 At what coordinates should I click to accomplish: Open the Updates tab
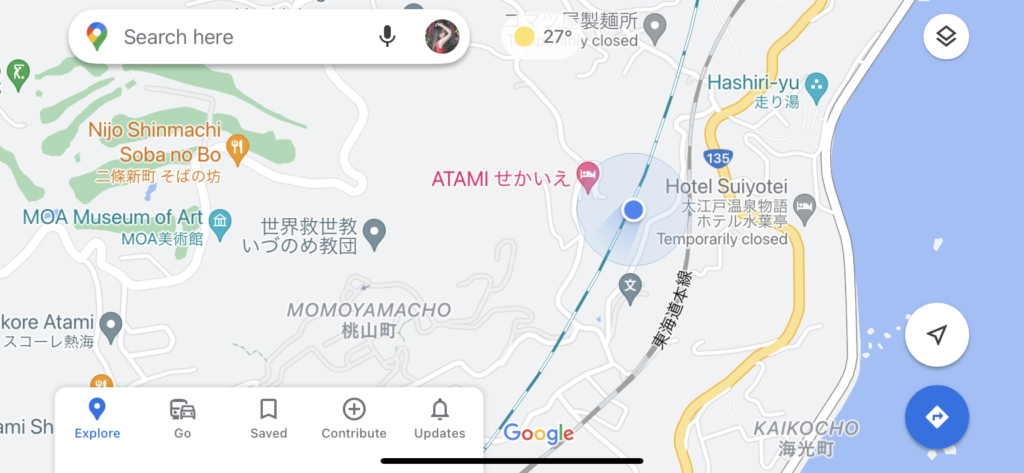click(x=440, y=418)
